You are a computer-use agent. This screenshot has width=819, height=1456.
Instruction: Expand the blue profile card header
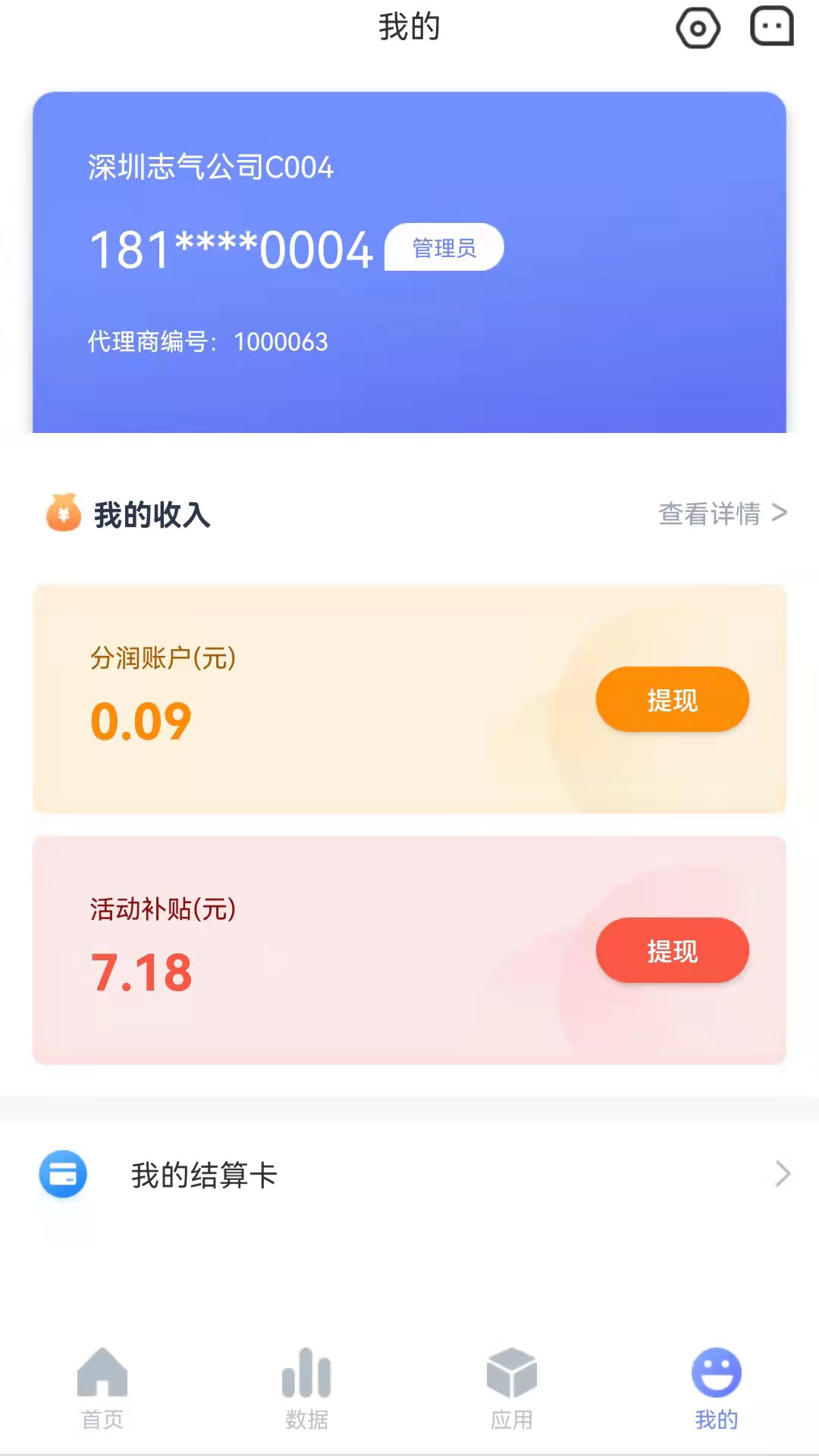tap(409, 258)
